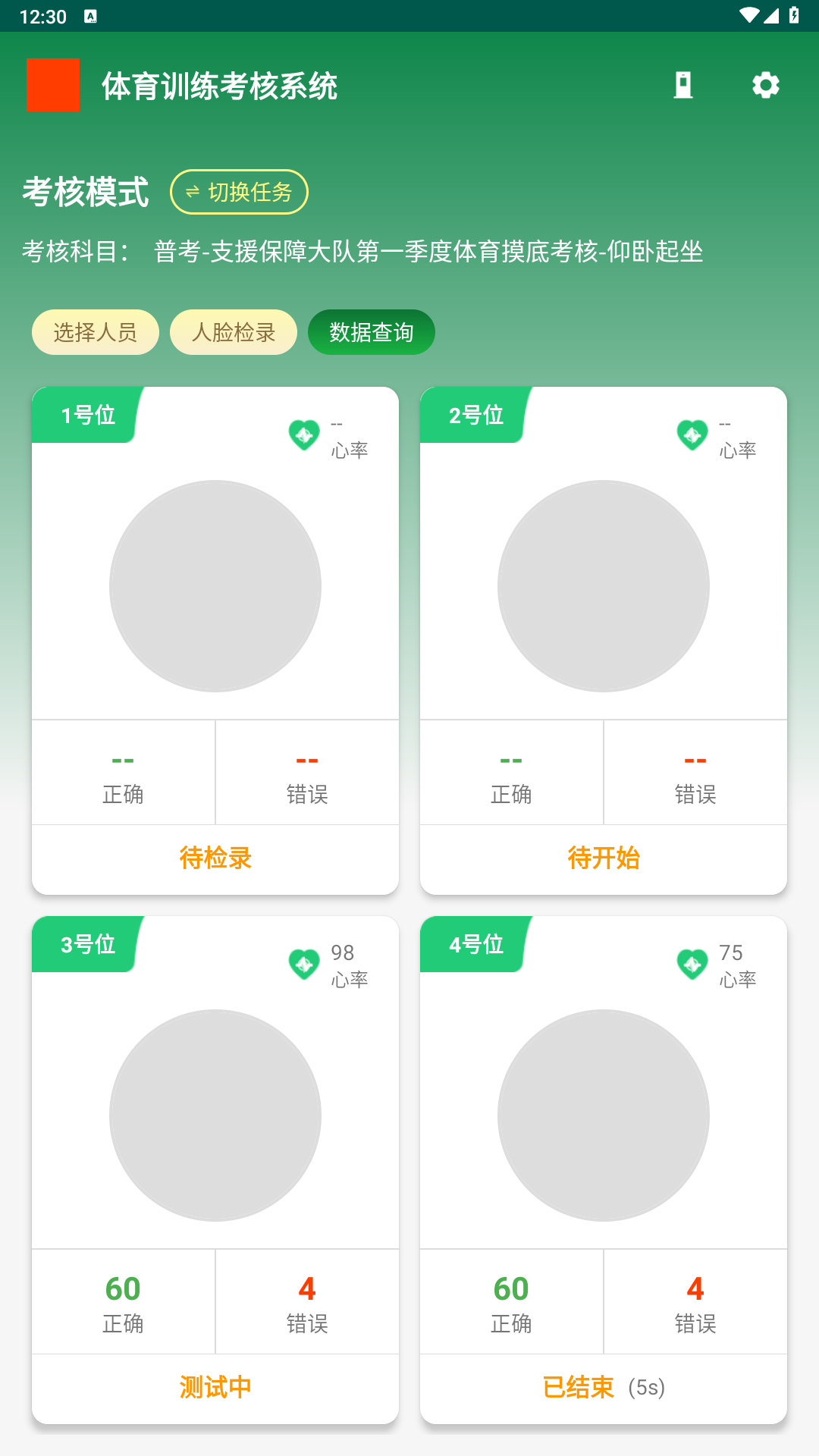Click the 待检录 status on 1号位
This screenshot has width=819, height=1456.
click(215, 858)
